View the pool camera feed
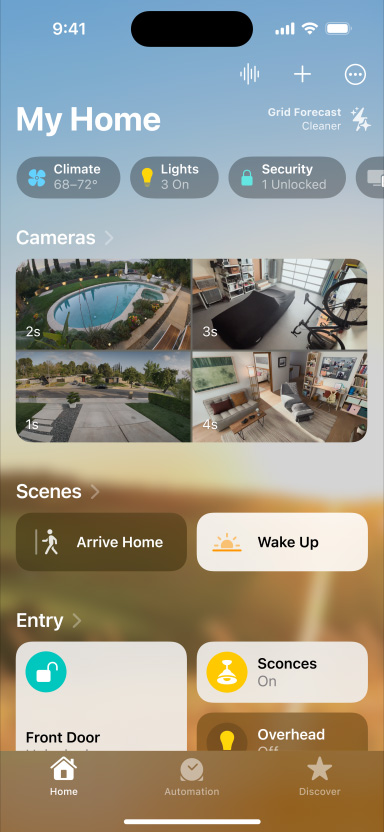Viewport: 384px width, 832px height. 103,304
